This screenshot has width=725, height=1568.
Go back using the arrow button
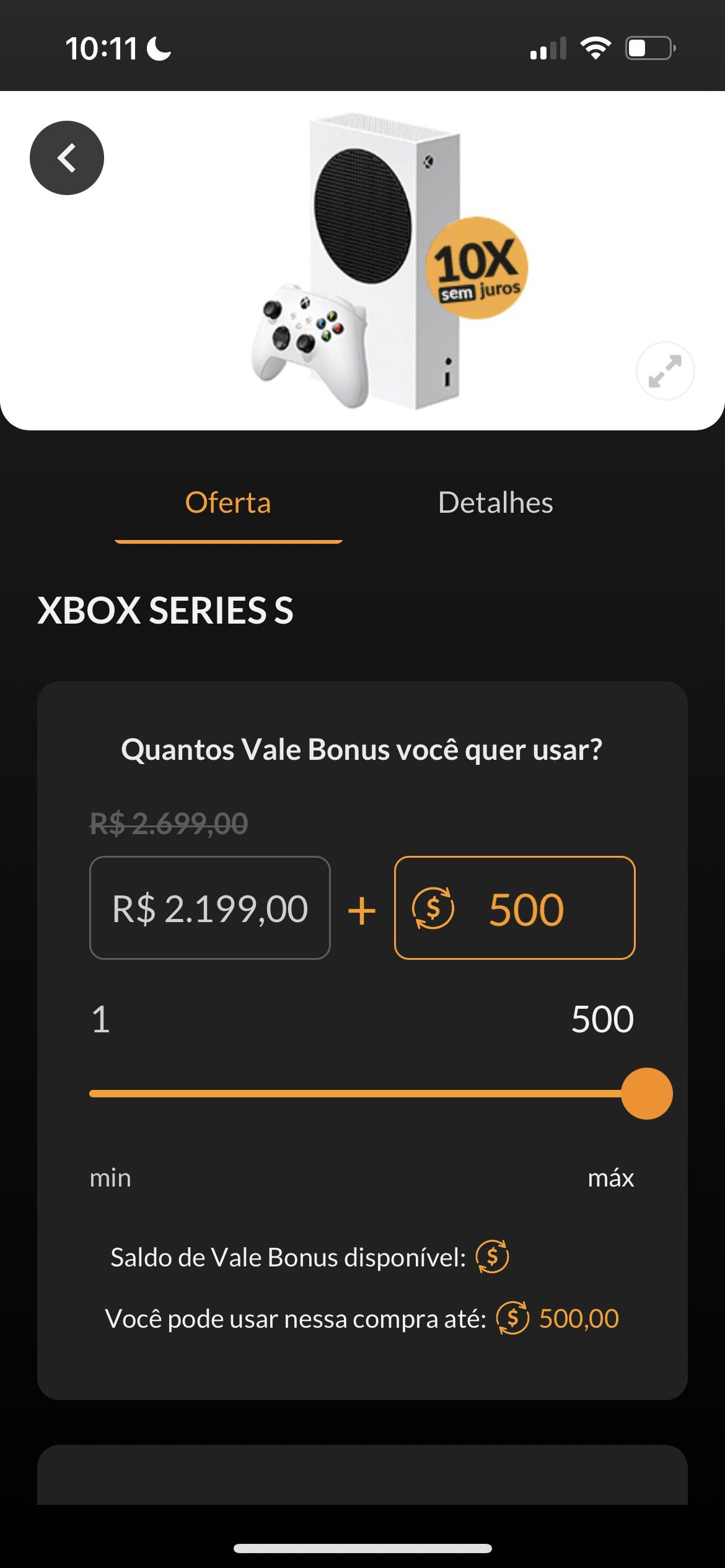coord(67,158)
